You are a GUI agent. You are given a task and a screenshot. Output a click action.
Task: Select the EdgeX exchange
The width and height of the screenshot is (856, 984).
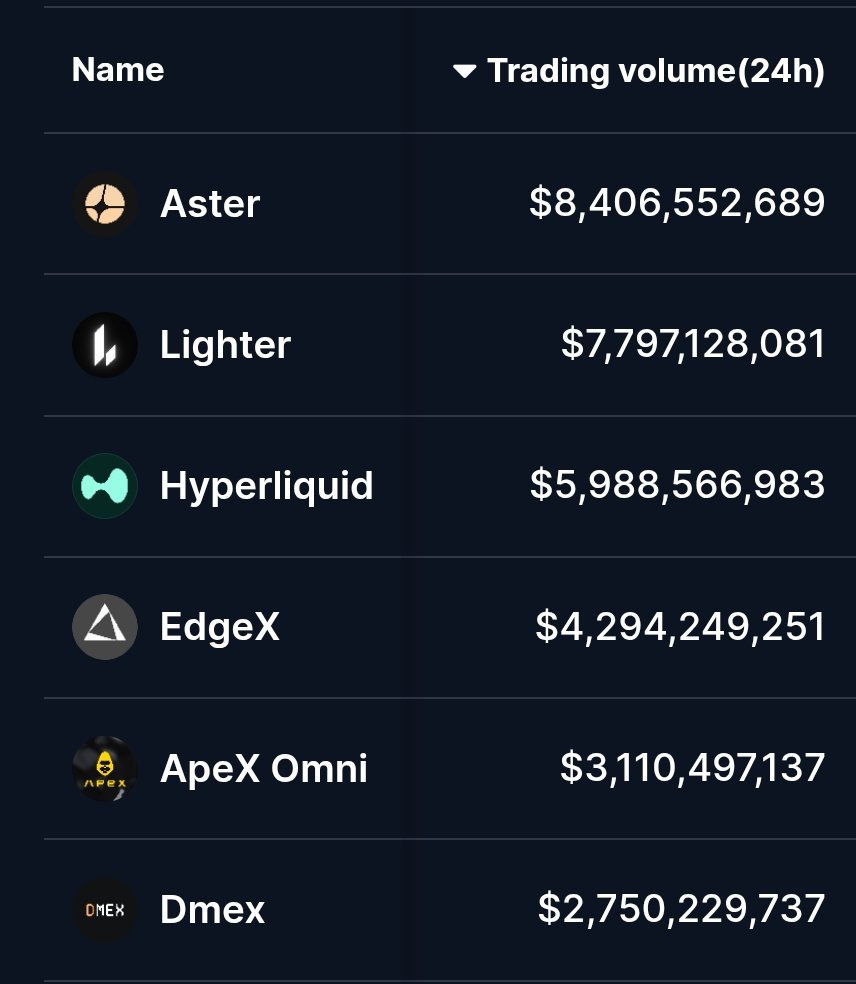[x=219, y=627]
